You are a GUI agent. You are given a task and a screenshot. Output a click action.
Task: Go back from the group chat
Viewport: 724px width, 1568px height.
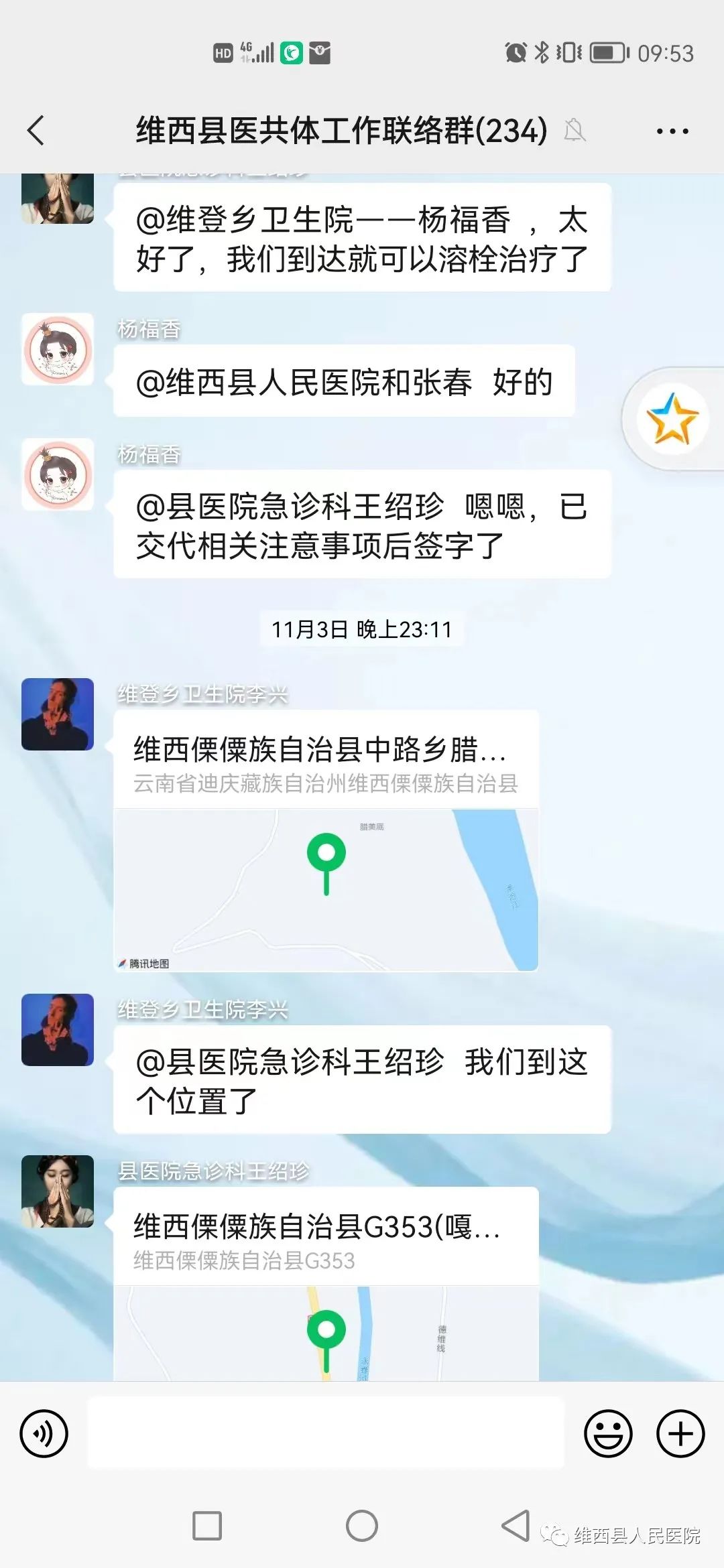pos(36,130)
